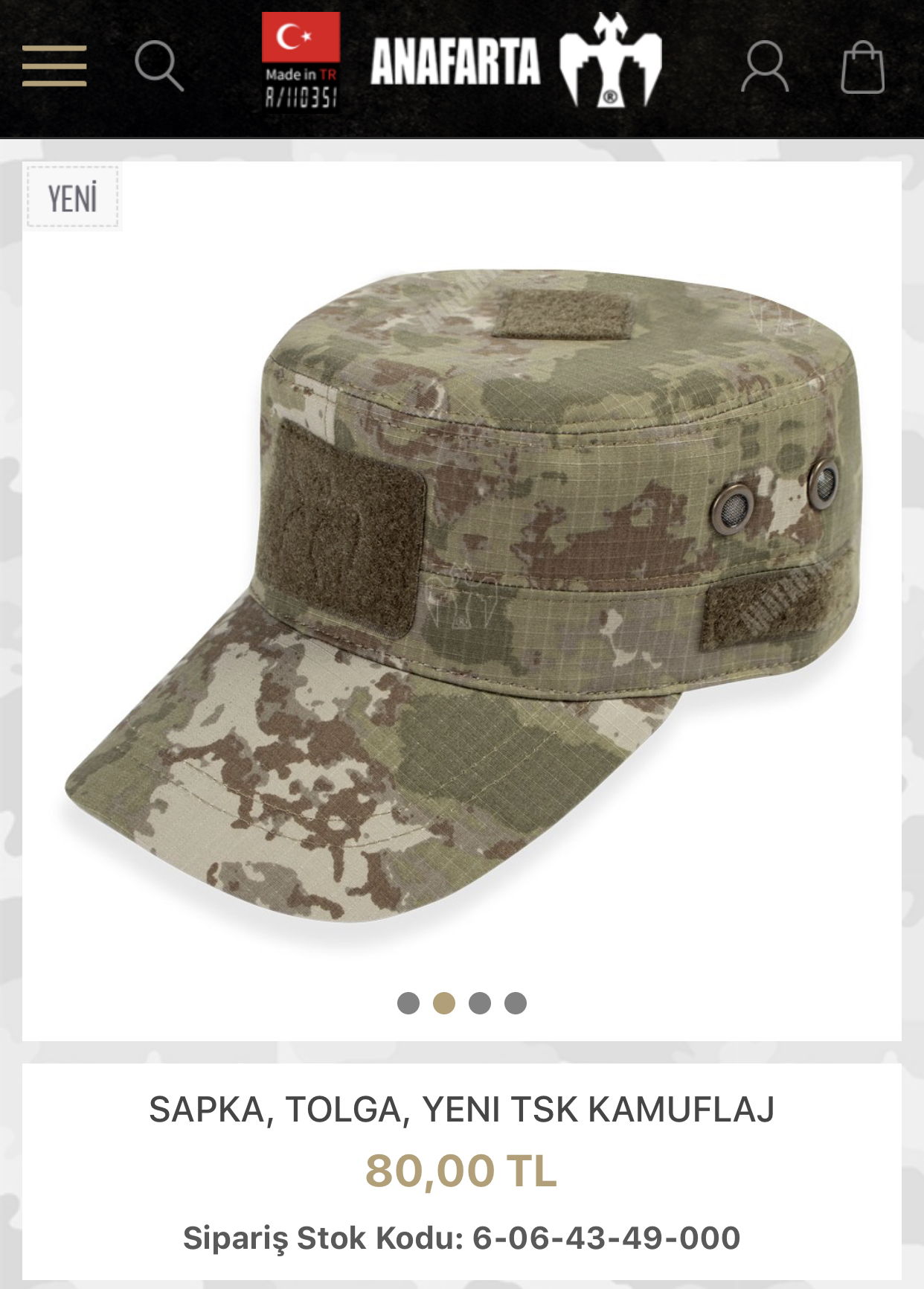924x1289 pixels.
Task: Go to Anafarta home via logo
Action: point(515,63)
